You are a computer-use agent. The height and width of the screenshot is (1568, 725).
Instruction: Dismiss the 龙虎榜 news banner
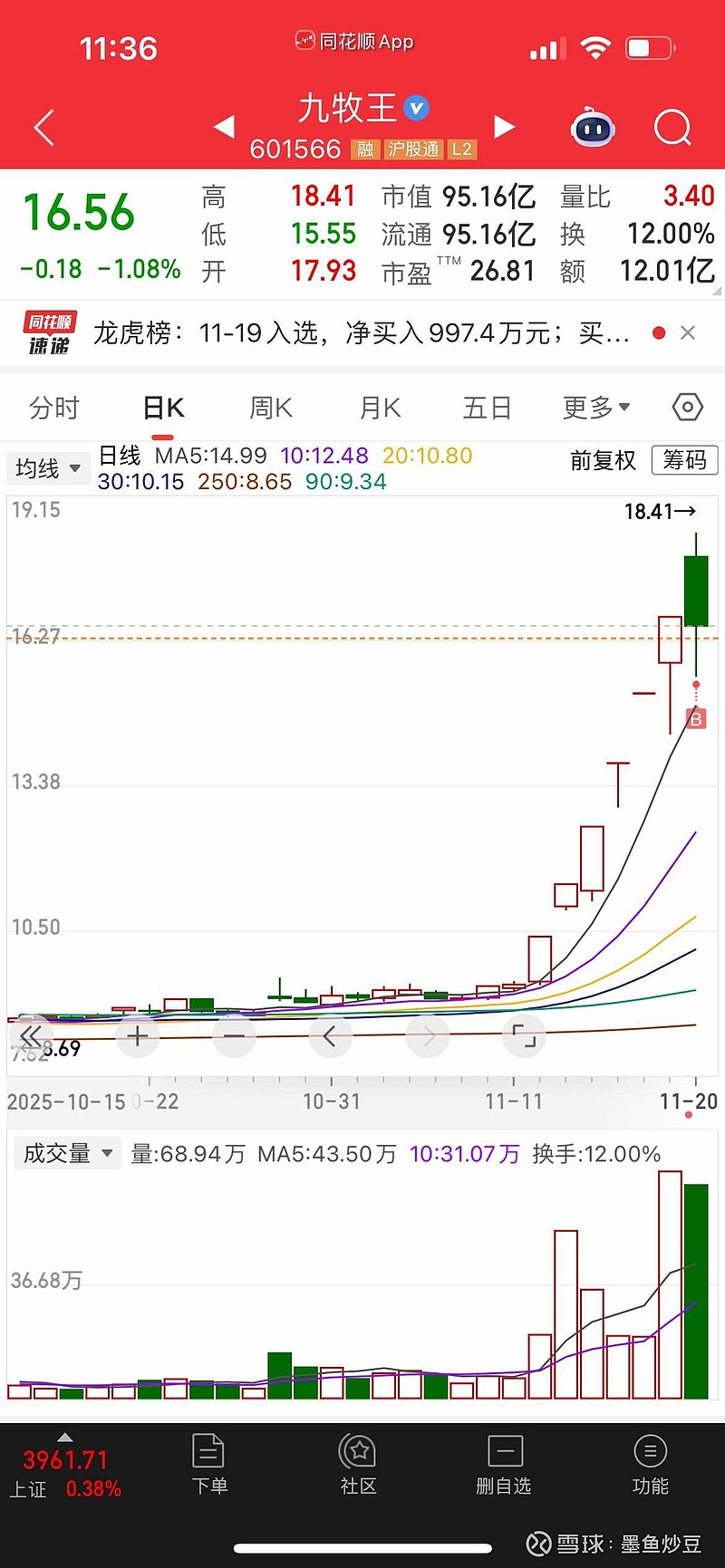pos(688,332)
